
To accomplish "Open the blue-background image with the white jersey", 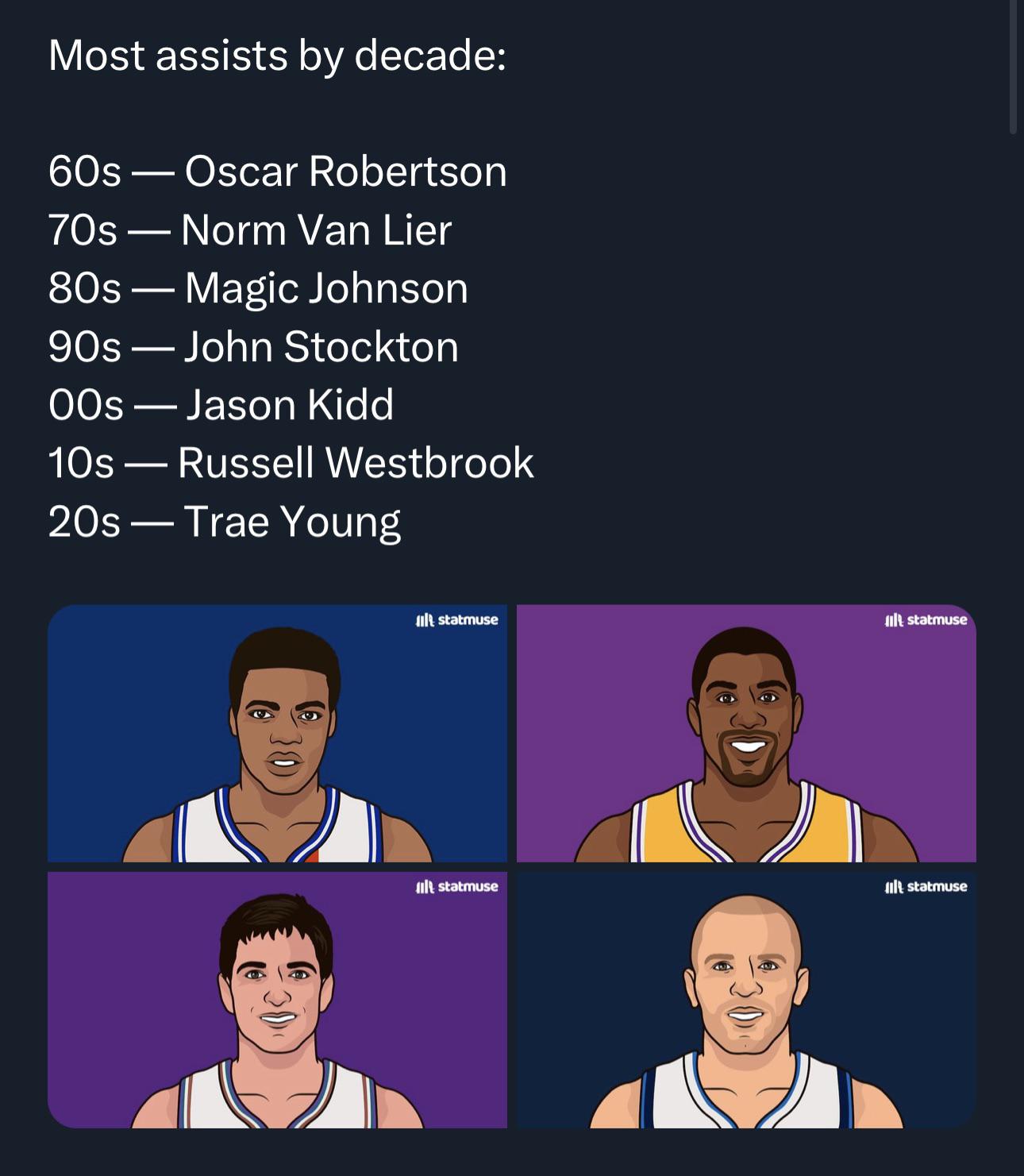I will (x=277, y=733).
